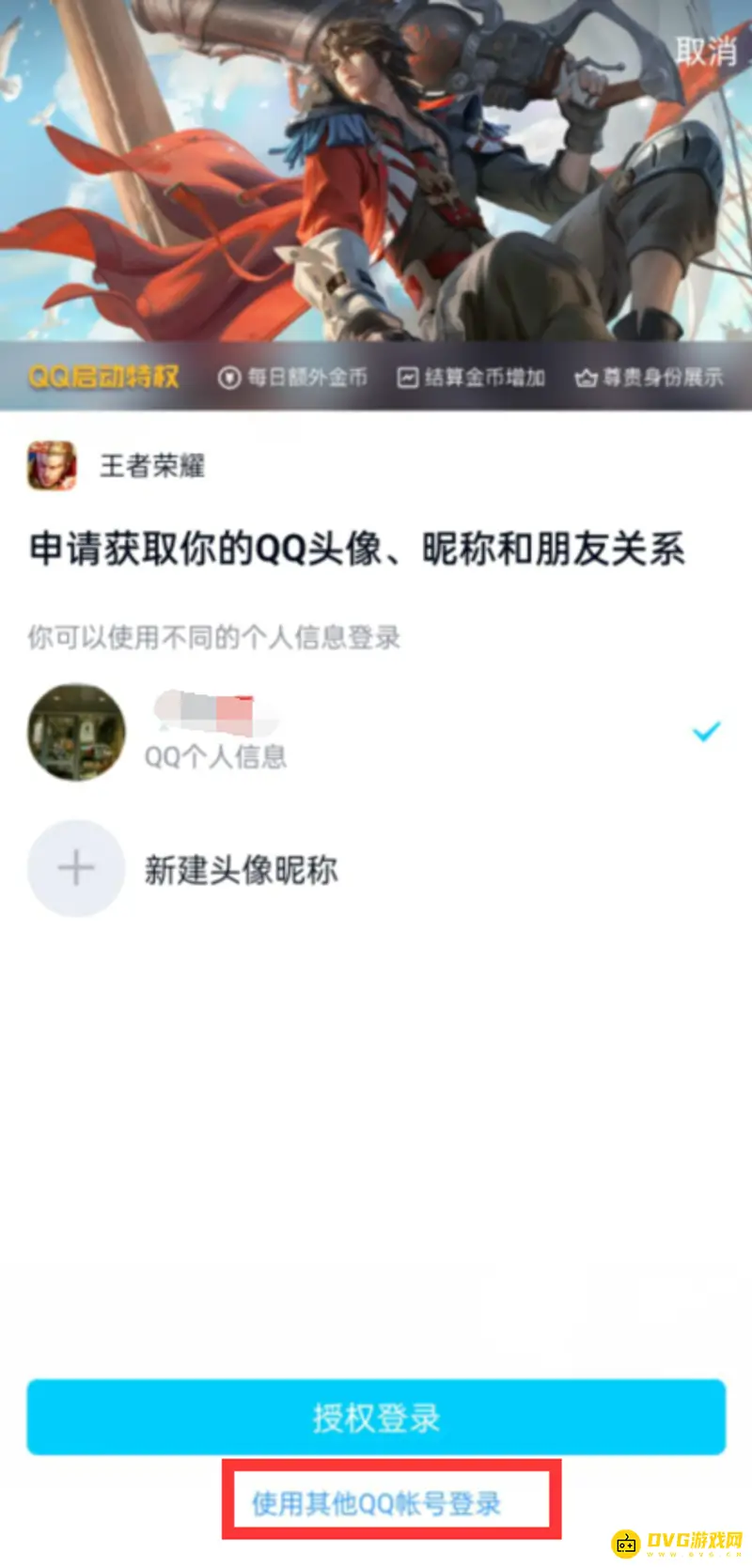Click the QQ个人信息 label text
The image size is (752, 1568).
[216, 757]
